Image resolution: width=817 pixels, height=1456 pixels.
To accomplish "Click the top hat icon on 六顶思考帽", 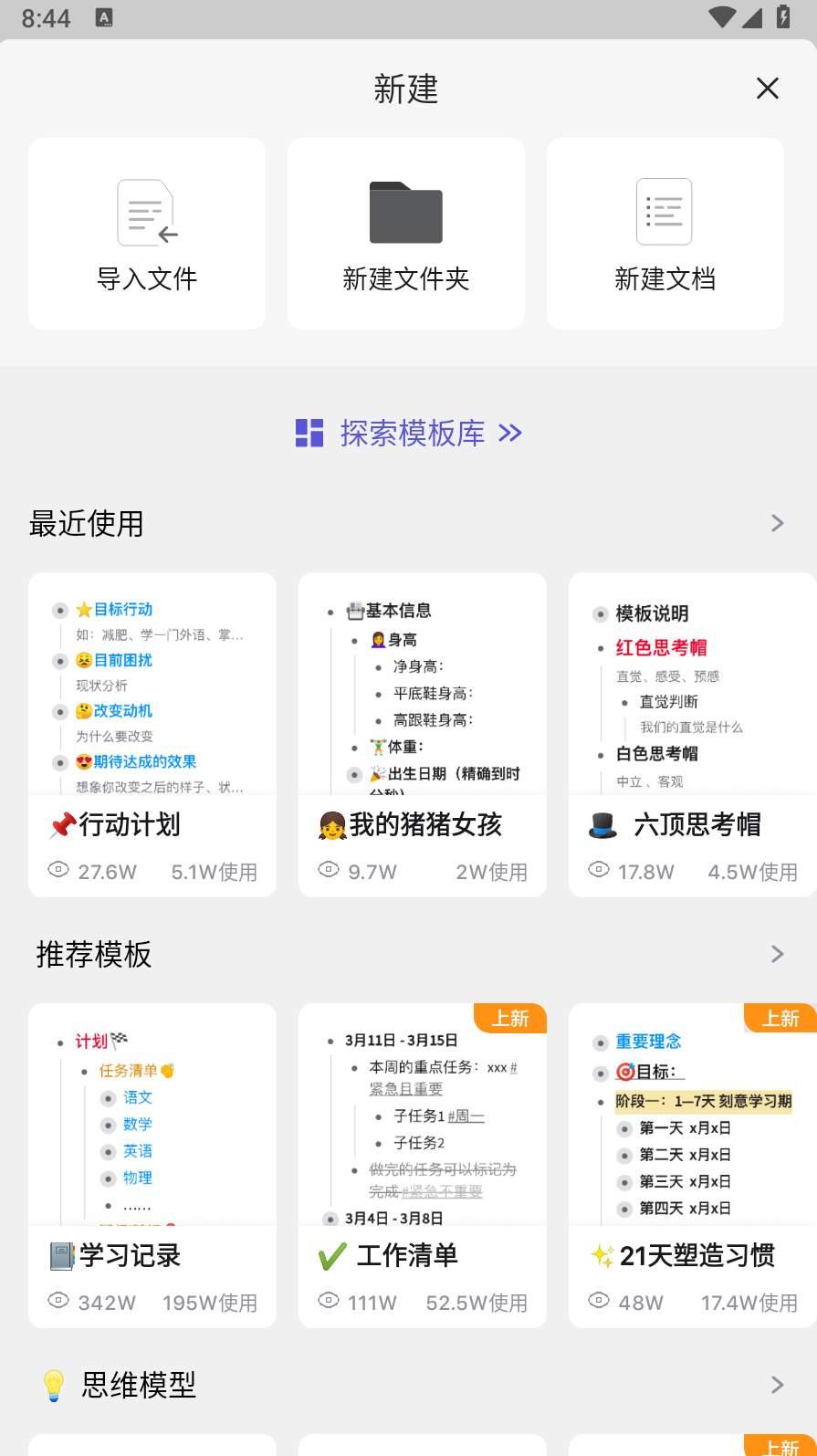I will (603, 824).
